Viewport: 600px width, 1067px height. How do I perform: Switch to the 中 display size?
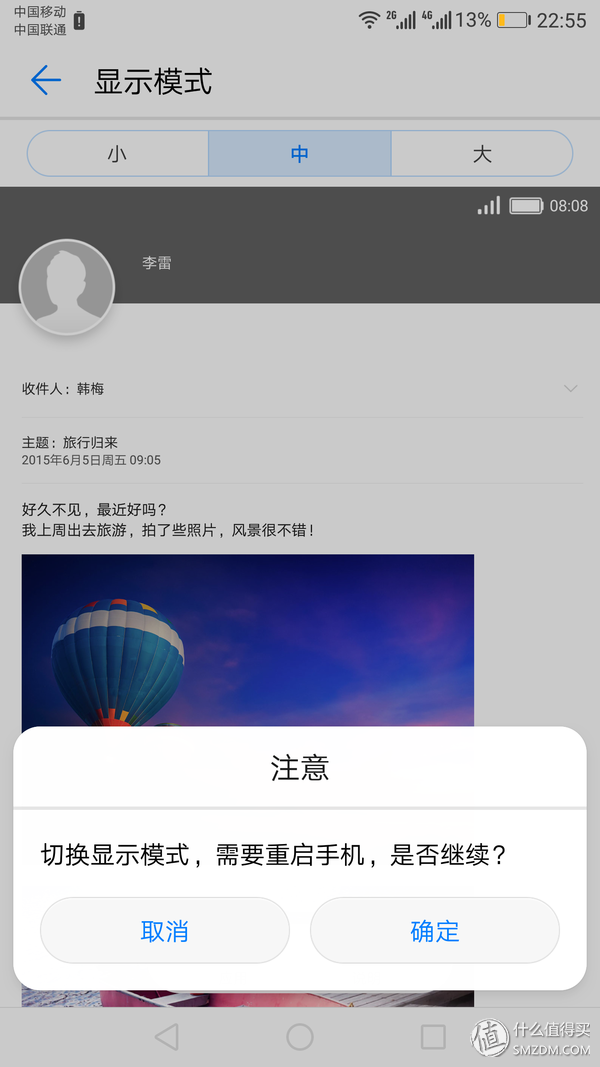[x=299, y=154]
